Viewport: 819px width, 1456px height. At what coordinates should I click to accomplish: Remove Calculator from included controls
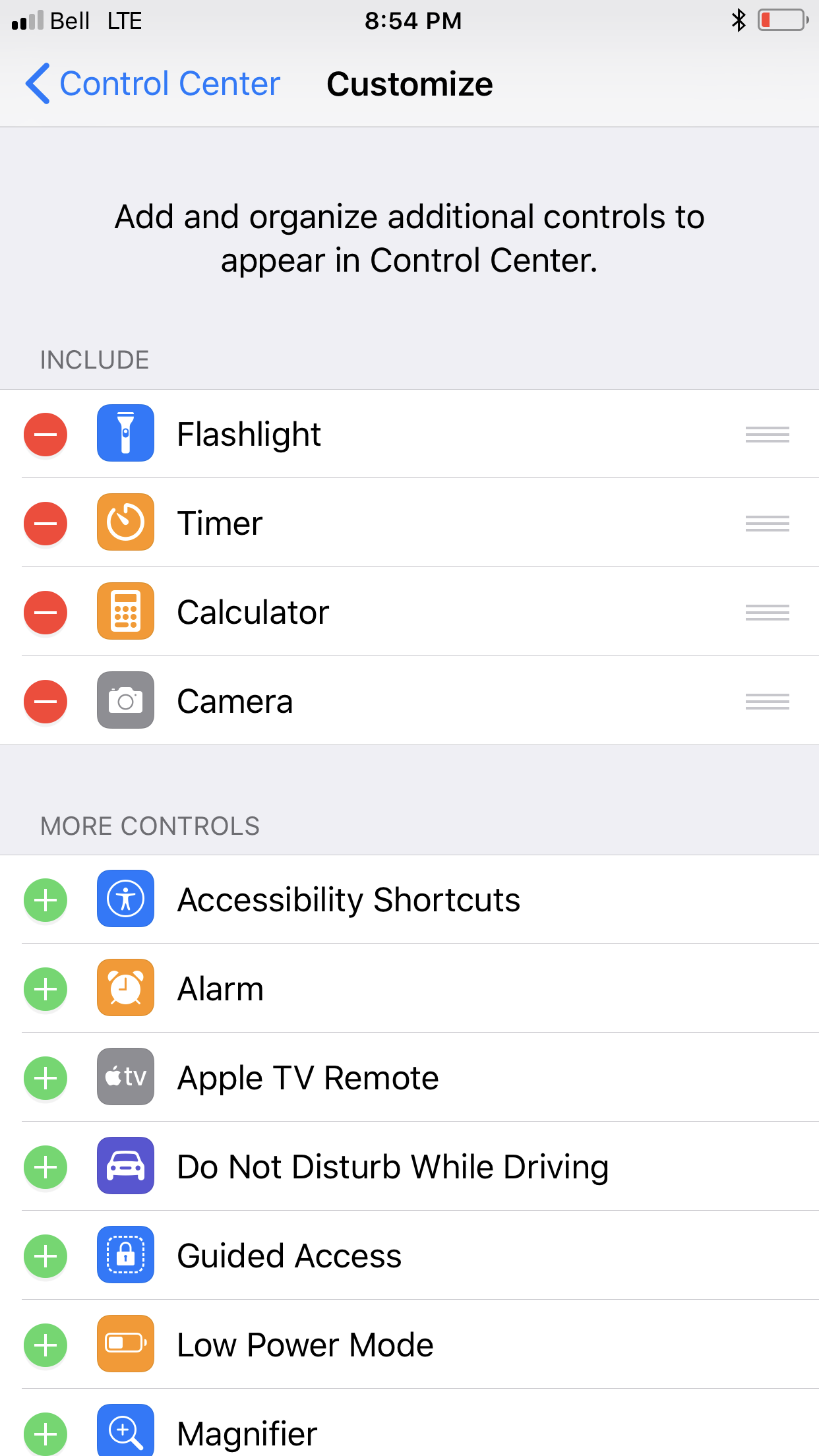click(45, 613)
